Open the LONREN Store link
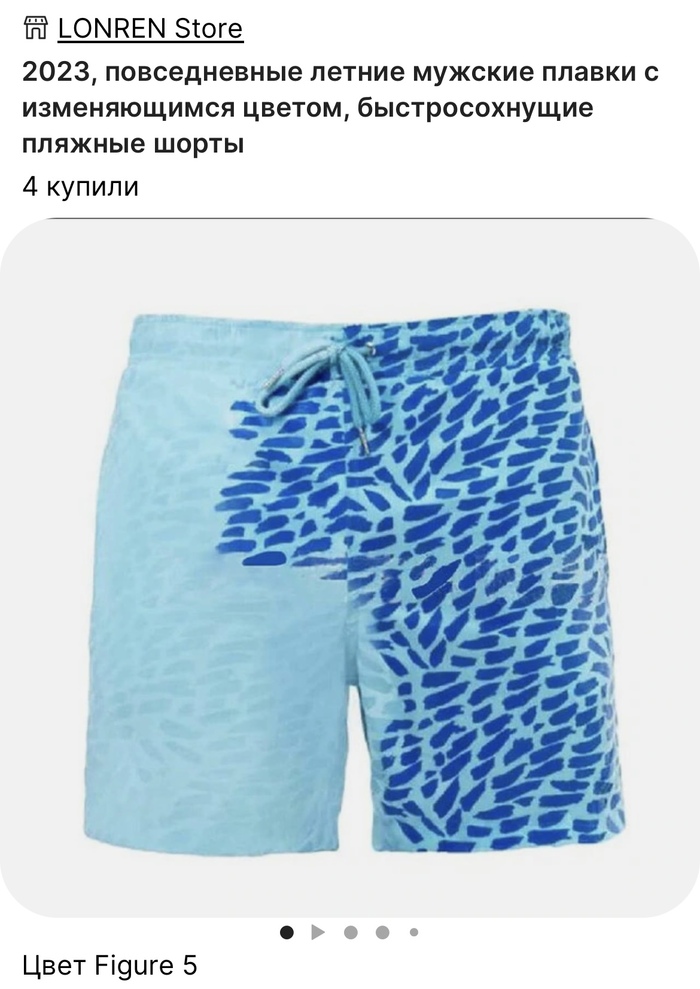This screenshot has height=989, width=700. 149,29
